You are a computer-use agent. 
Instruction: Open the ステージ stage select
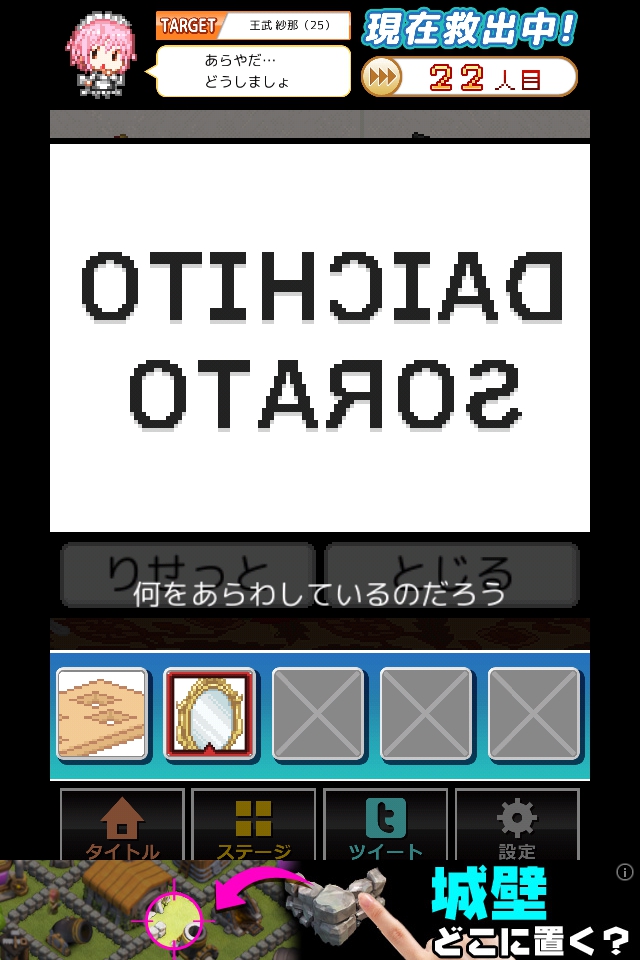(253, 826)
